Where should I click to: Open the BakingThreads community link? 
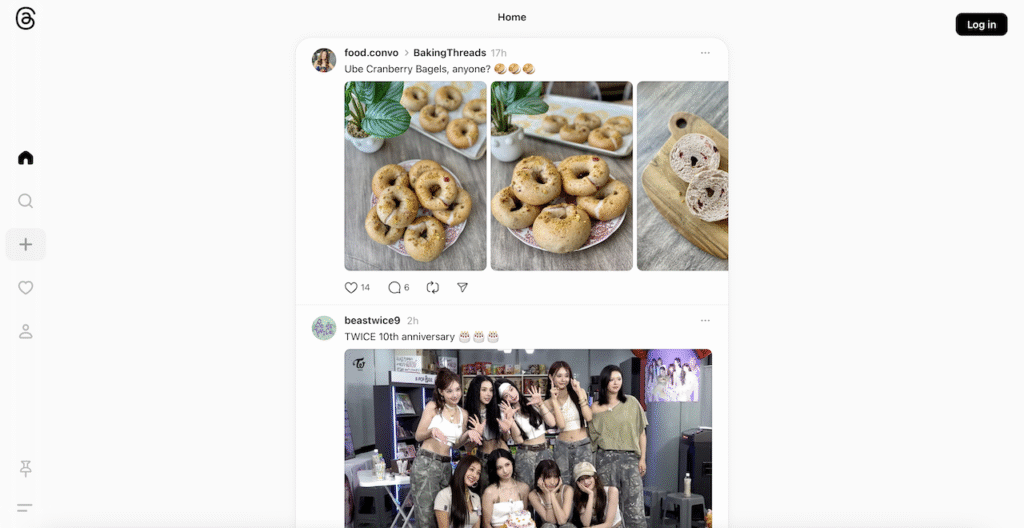coord(449,52)
